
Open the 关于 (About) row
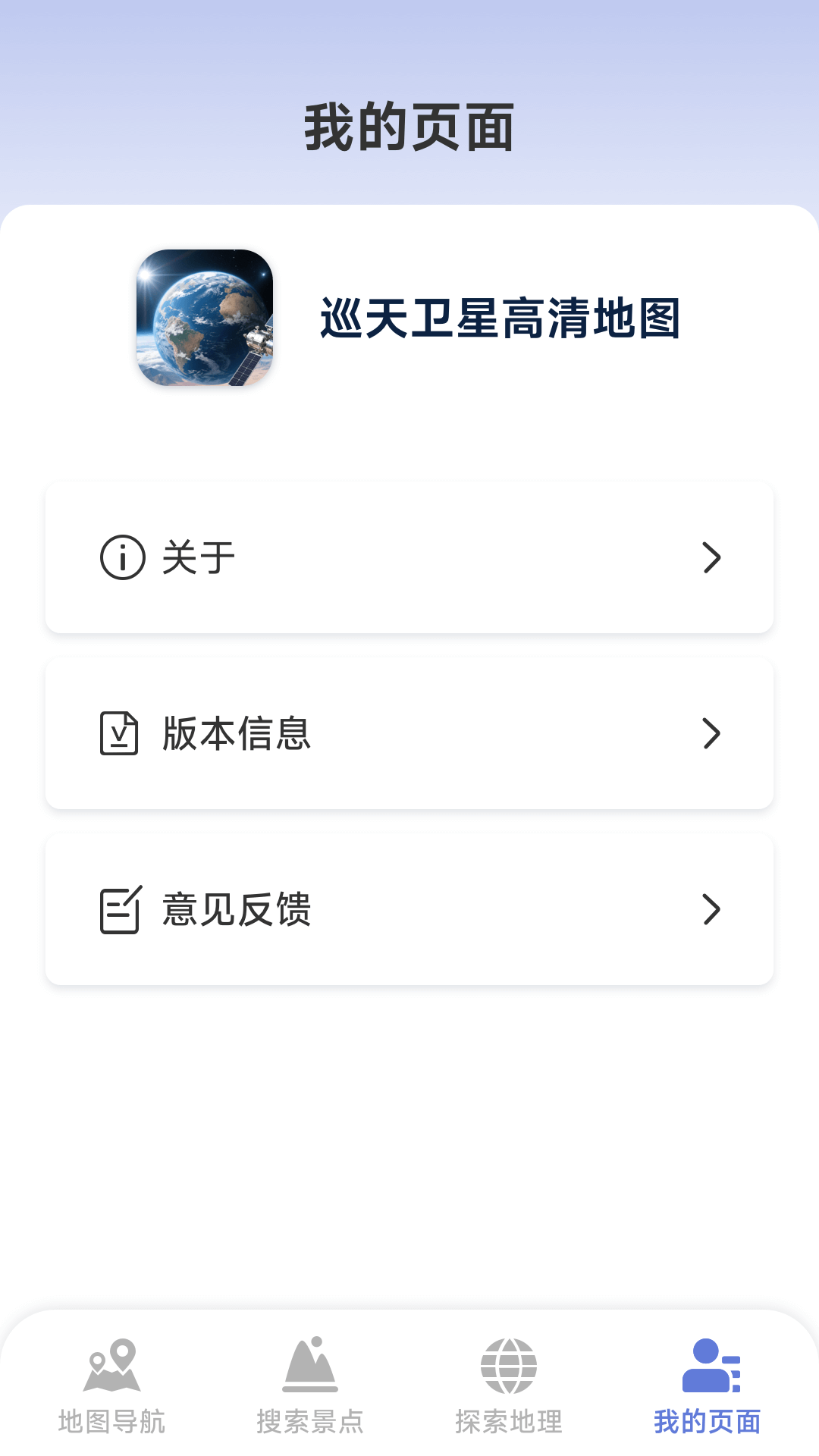(409, 557)
